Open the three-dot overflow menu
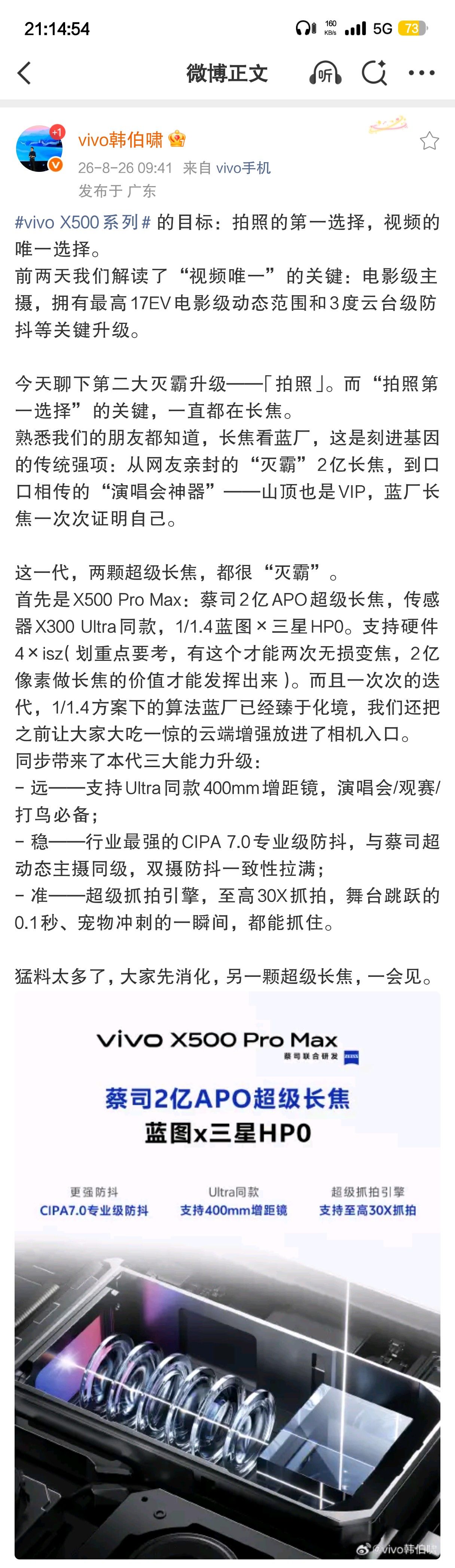455x1568 pixels. pos(422,73)
